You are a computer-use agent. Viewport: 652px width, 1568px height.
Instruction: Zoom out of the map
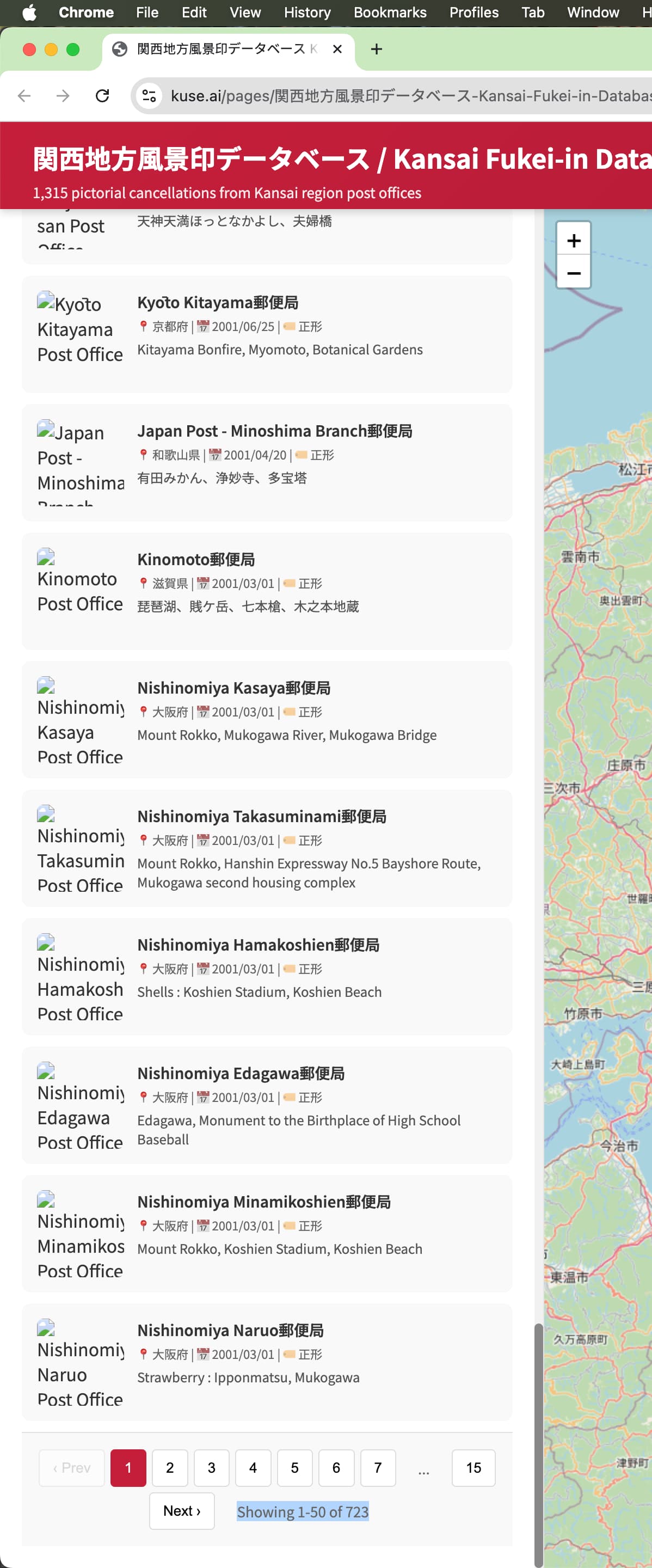pyautogui.click(x=573, y=273)
